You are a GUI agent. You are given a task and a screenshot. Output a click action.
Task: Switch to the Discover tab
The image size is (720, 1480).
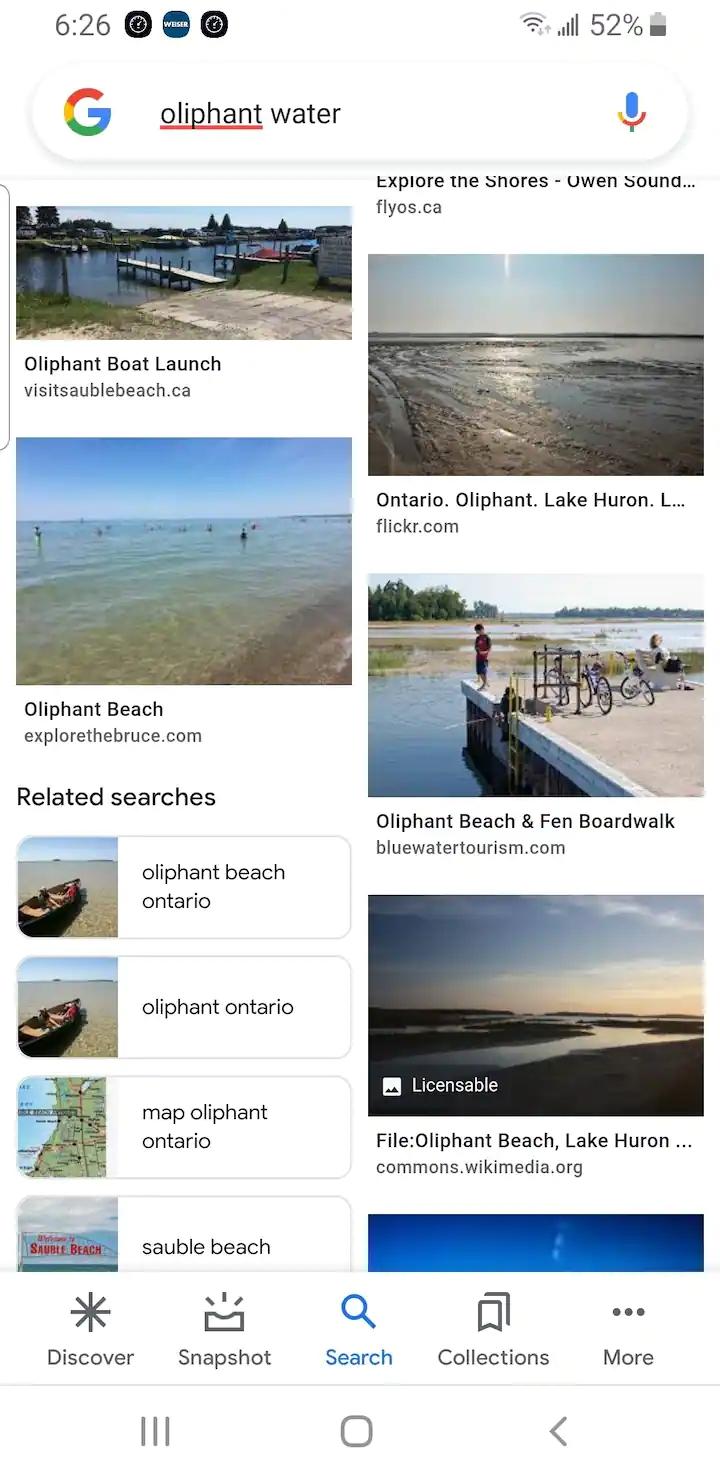click(90, 1330)
